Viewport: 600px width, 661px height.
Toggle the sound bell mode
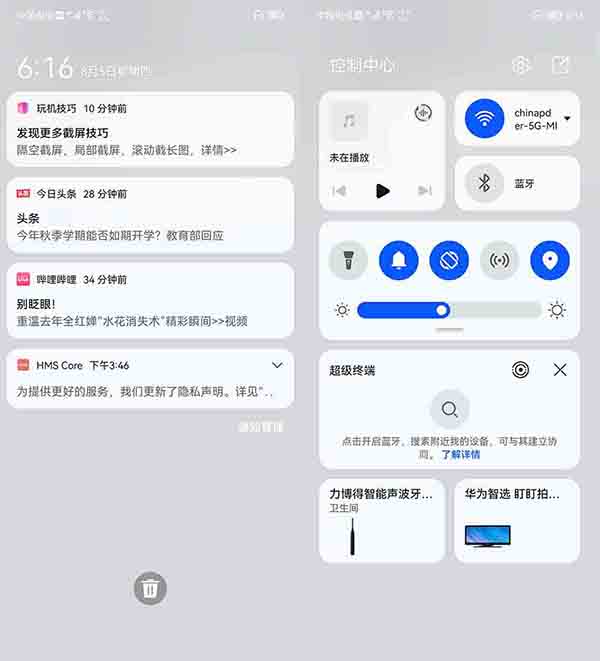(399, 261)
